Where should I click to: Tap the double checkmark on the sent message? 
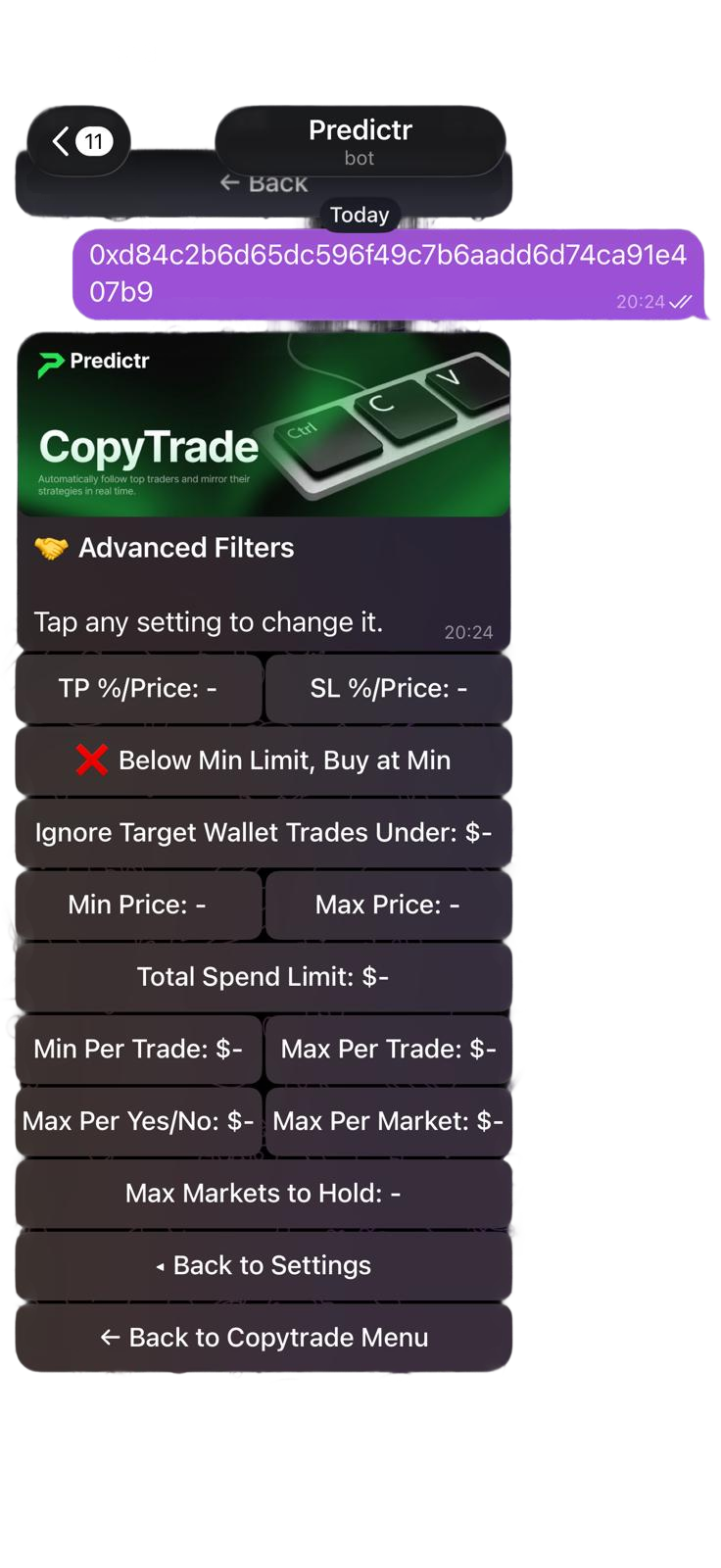pos(682,302)
